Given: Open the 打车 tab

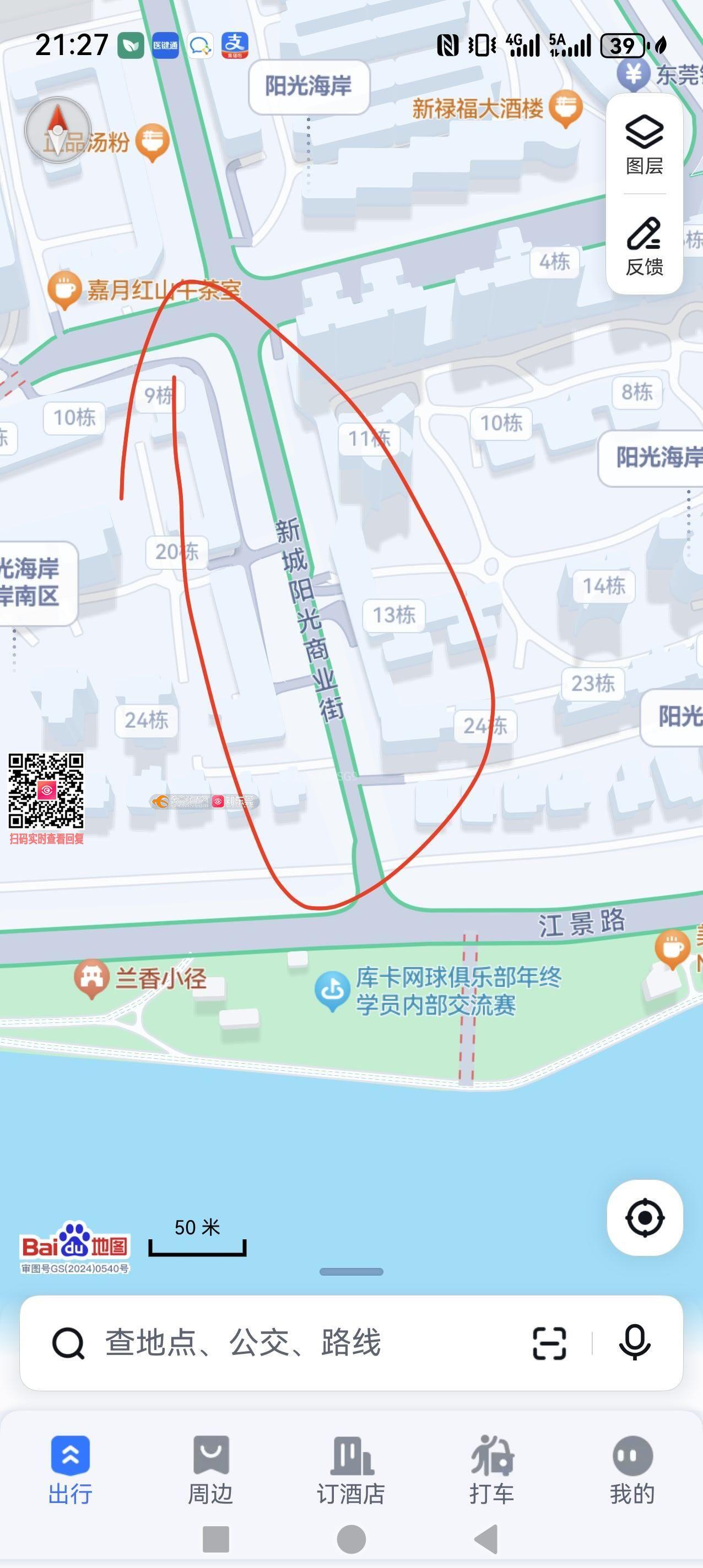Looking at the screenshot, I should coord(491,1469).
